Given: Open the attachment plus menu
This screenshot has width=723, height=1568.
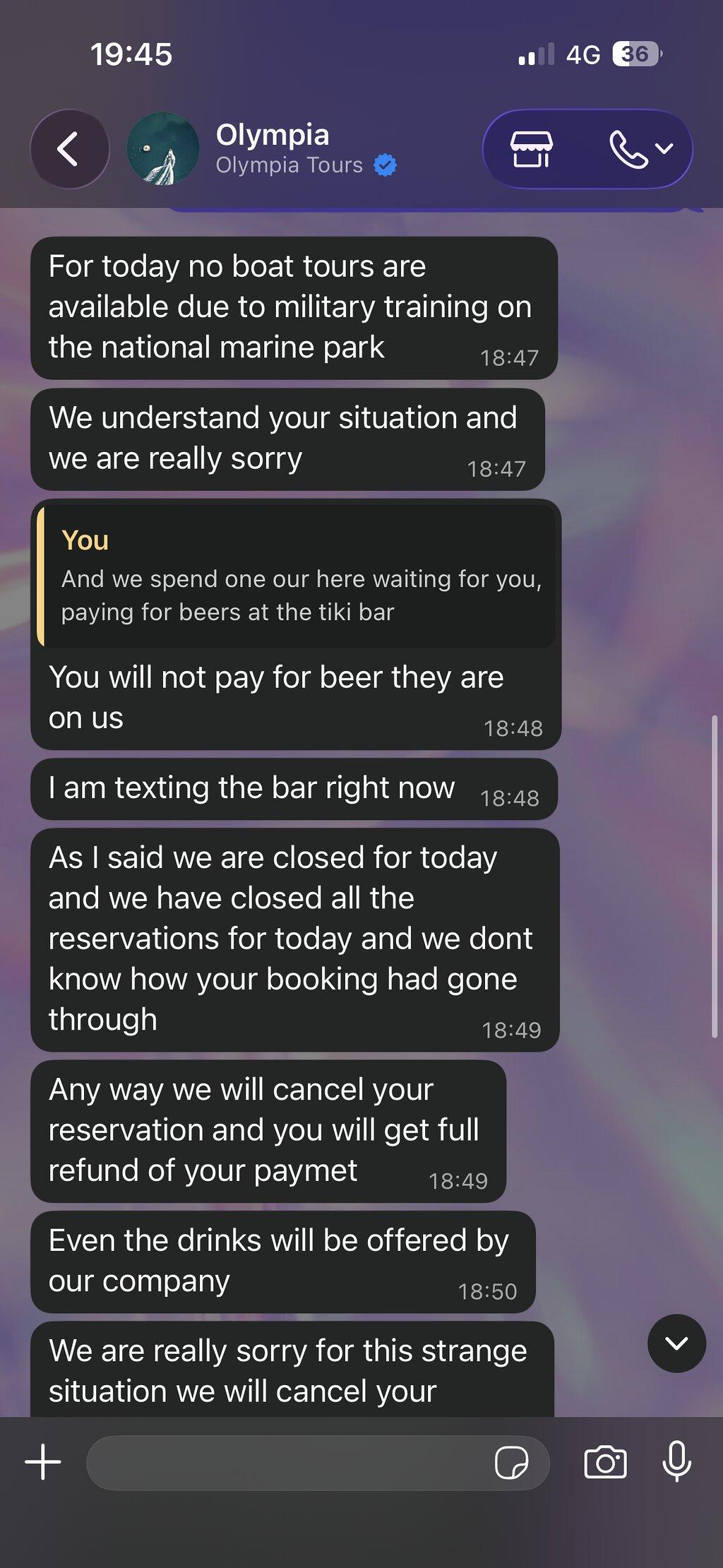Looking at the screenshot, I should pyautogui.click(x=43, y=1461).
